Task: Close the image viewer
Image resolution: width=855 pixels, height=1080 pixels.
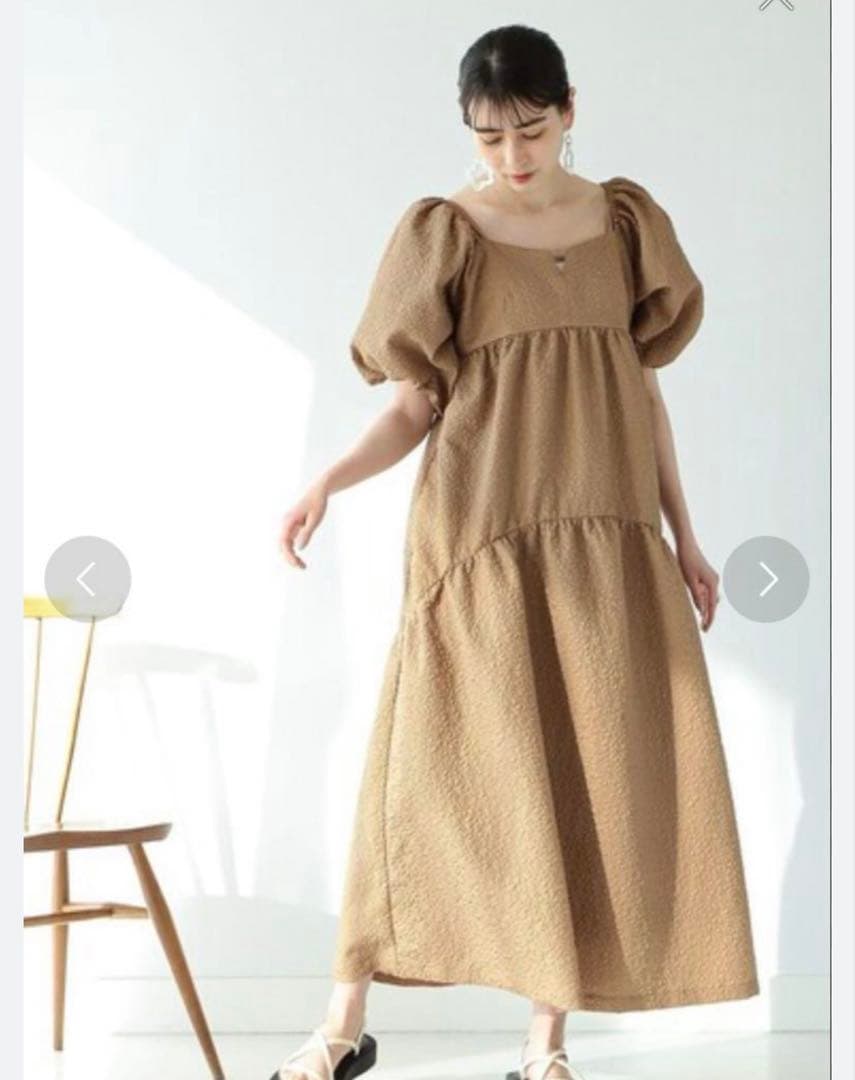Action: [776, 4]
